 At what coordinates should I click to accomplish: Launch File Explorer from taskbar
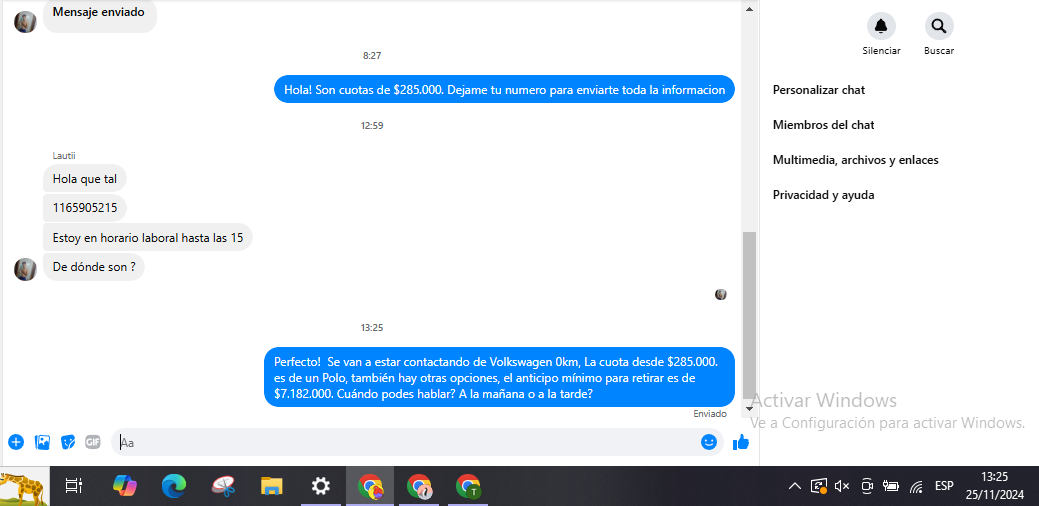click(x=272, y=486)
